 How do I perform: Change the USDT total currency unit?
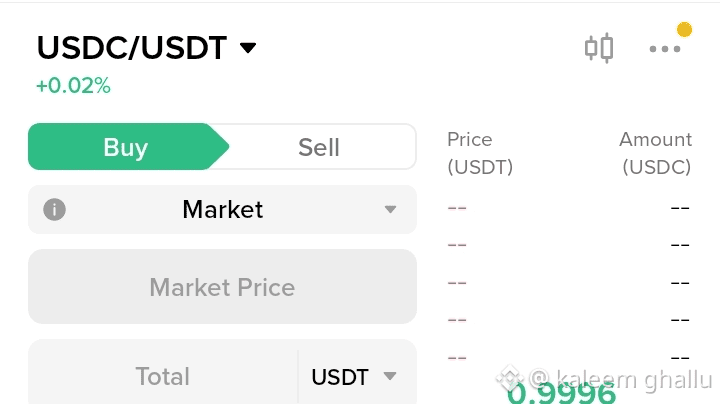tap(354, 377)
